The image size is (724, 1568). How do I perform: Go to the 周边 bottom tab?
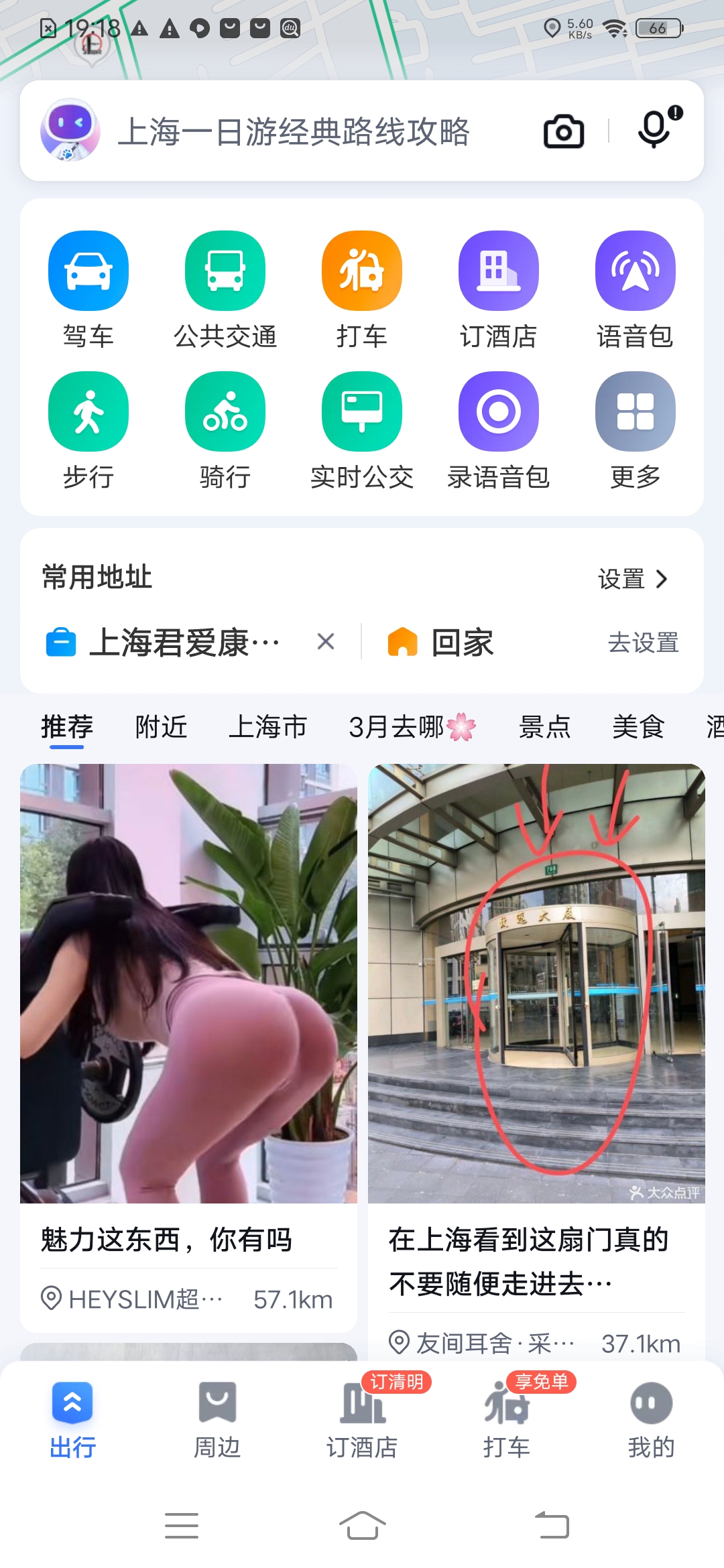(x=217, y=1421)
